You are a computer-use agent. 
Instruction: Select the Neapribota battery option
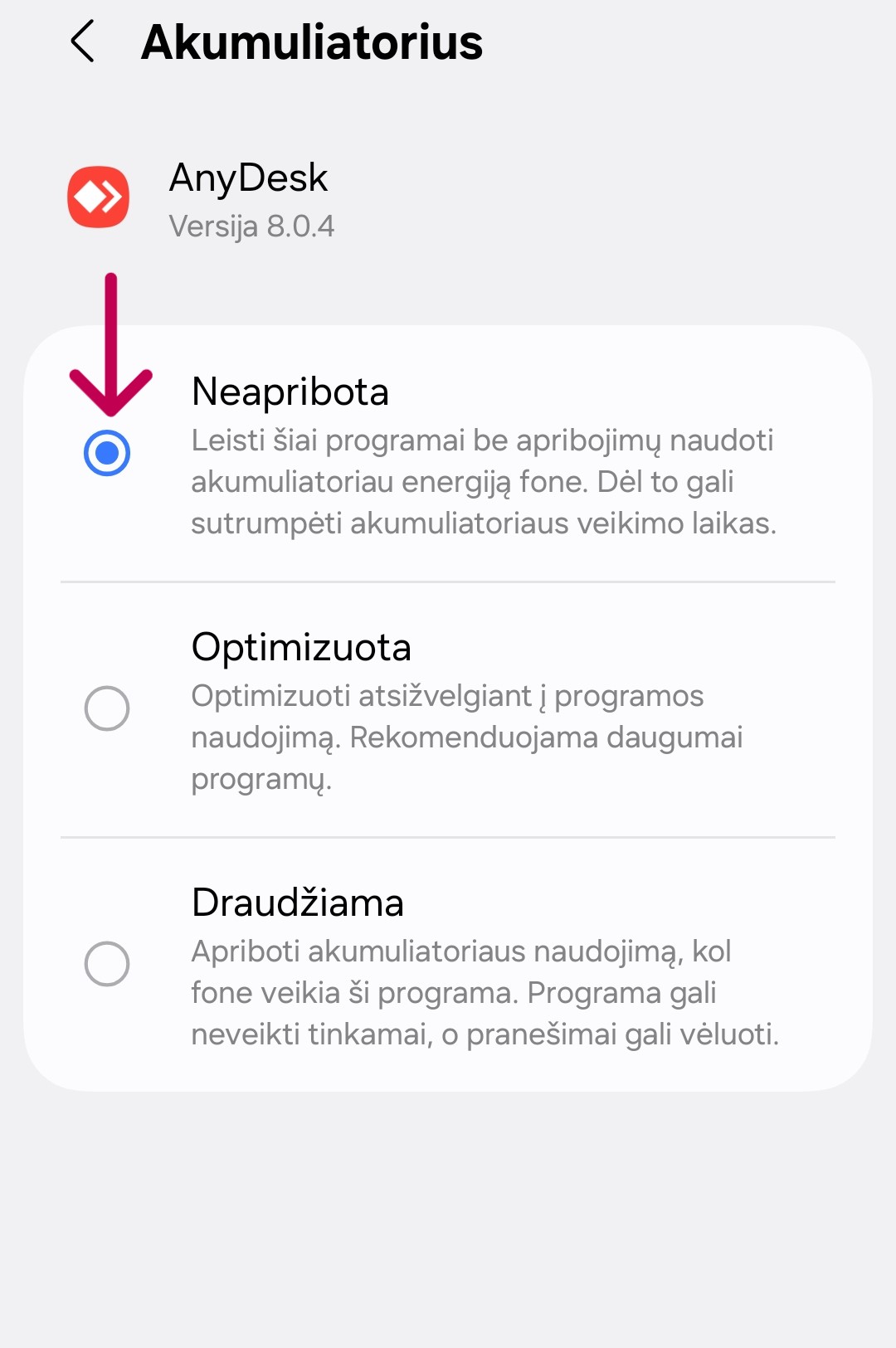(x=107, y=453)
